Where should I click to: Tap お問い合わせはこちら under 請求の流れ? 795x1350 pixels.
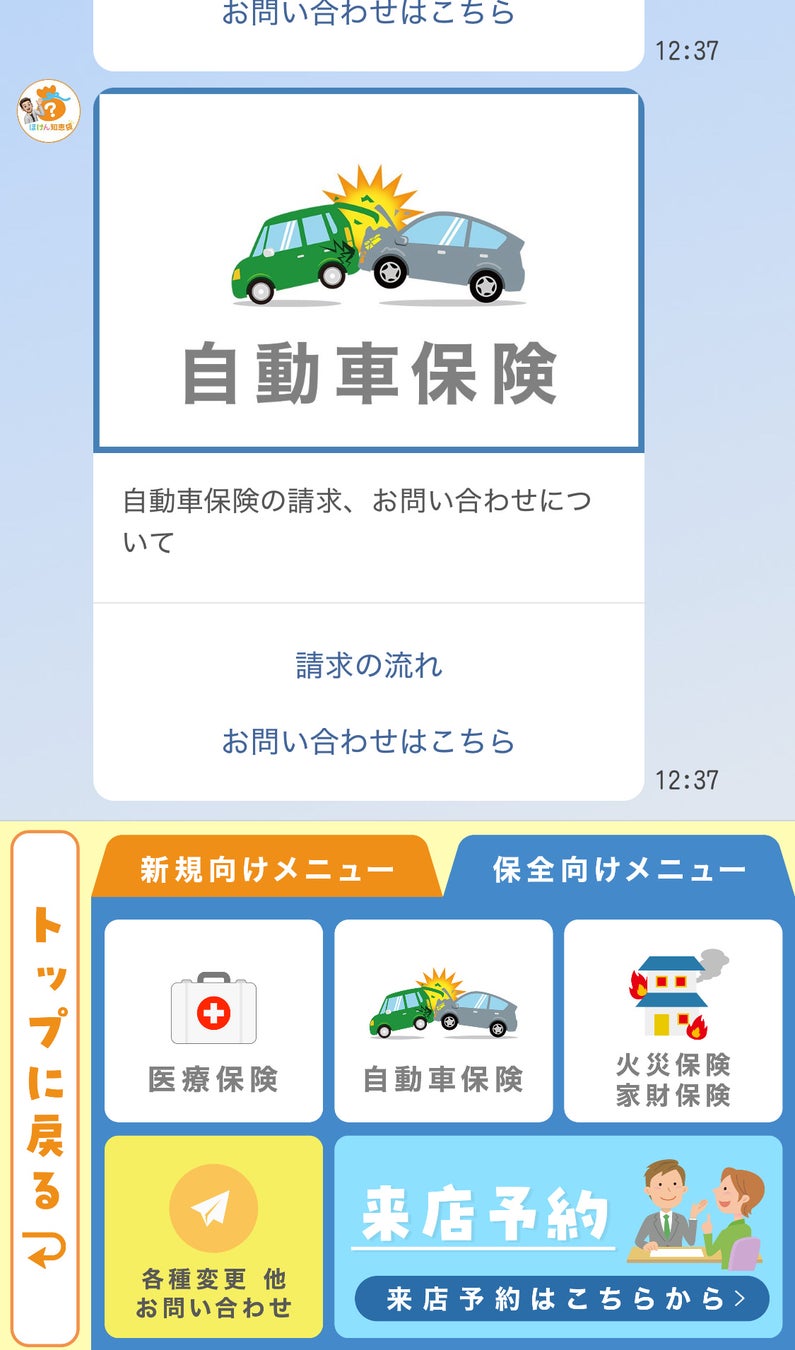(x=368, y=741)
